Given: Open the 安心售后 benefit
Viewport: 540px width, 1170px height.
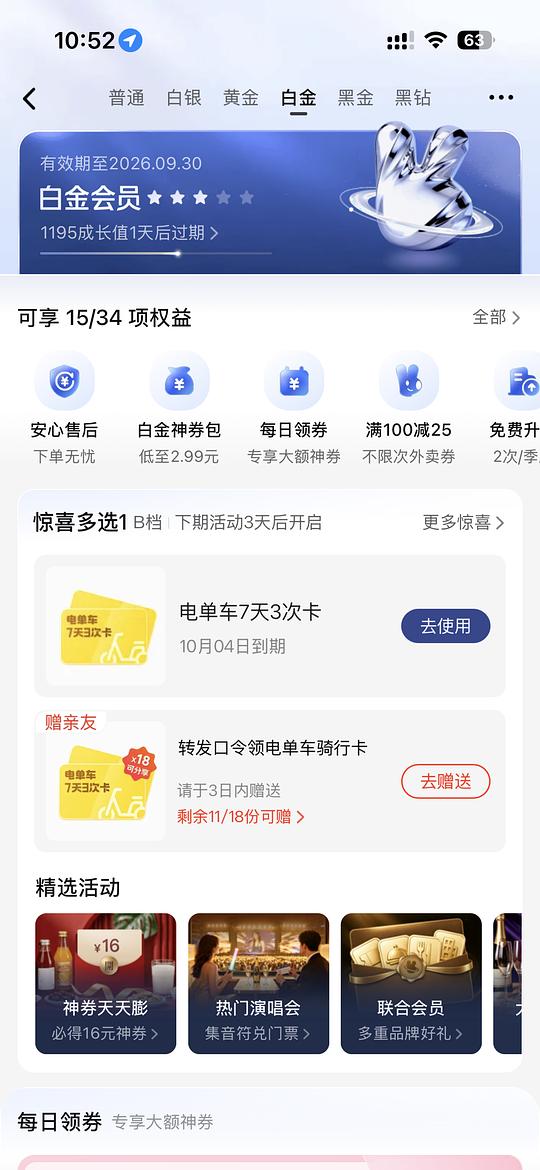Looking at the screenshot, I should [64, 408].
